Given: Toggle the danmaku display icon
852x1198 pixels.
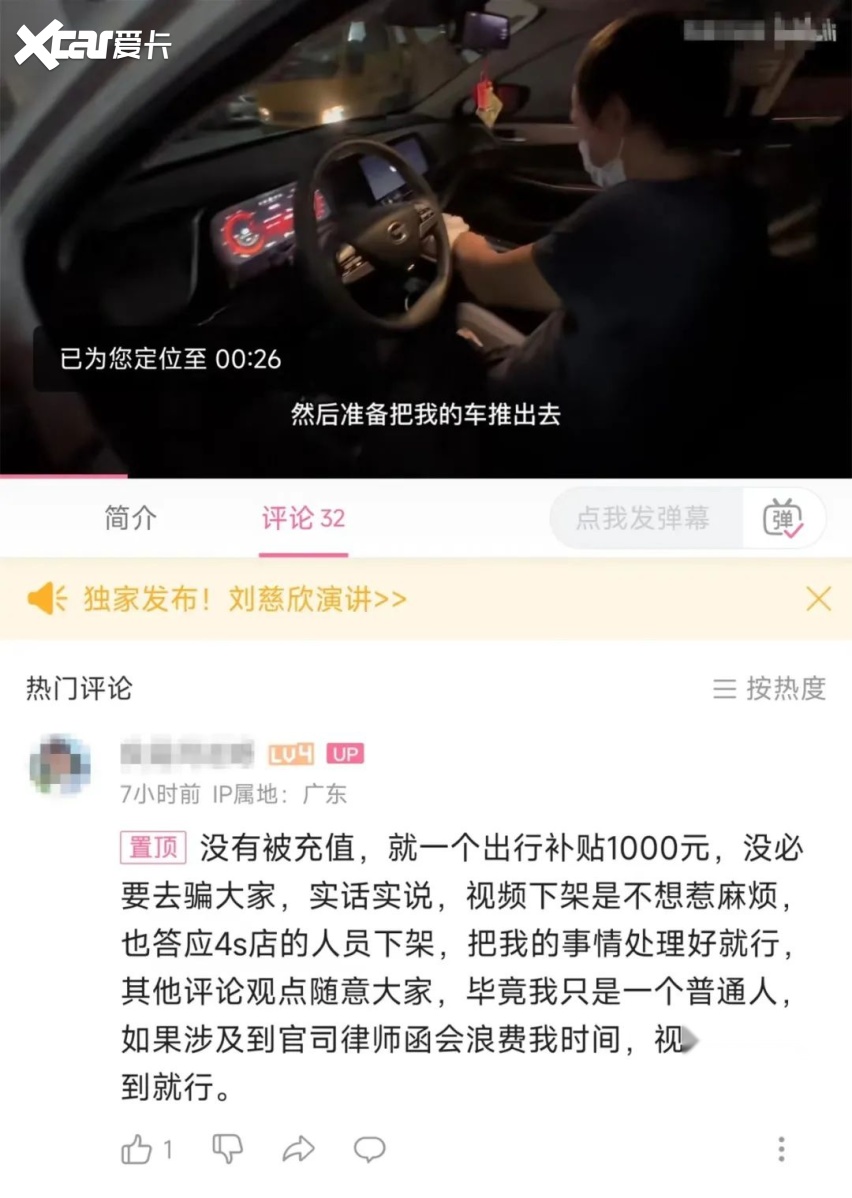Looking at the screenshot, I should (x=783, y=518).
